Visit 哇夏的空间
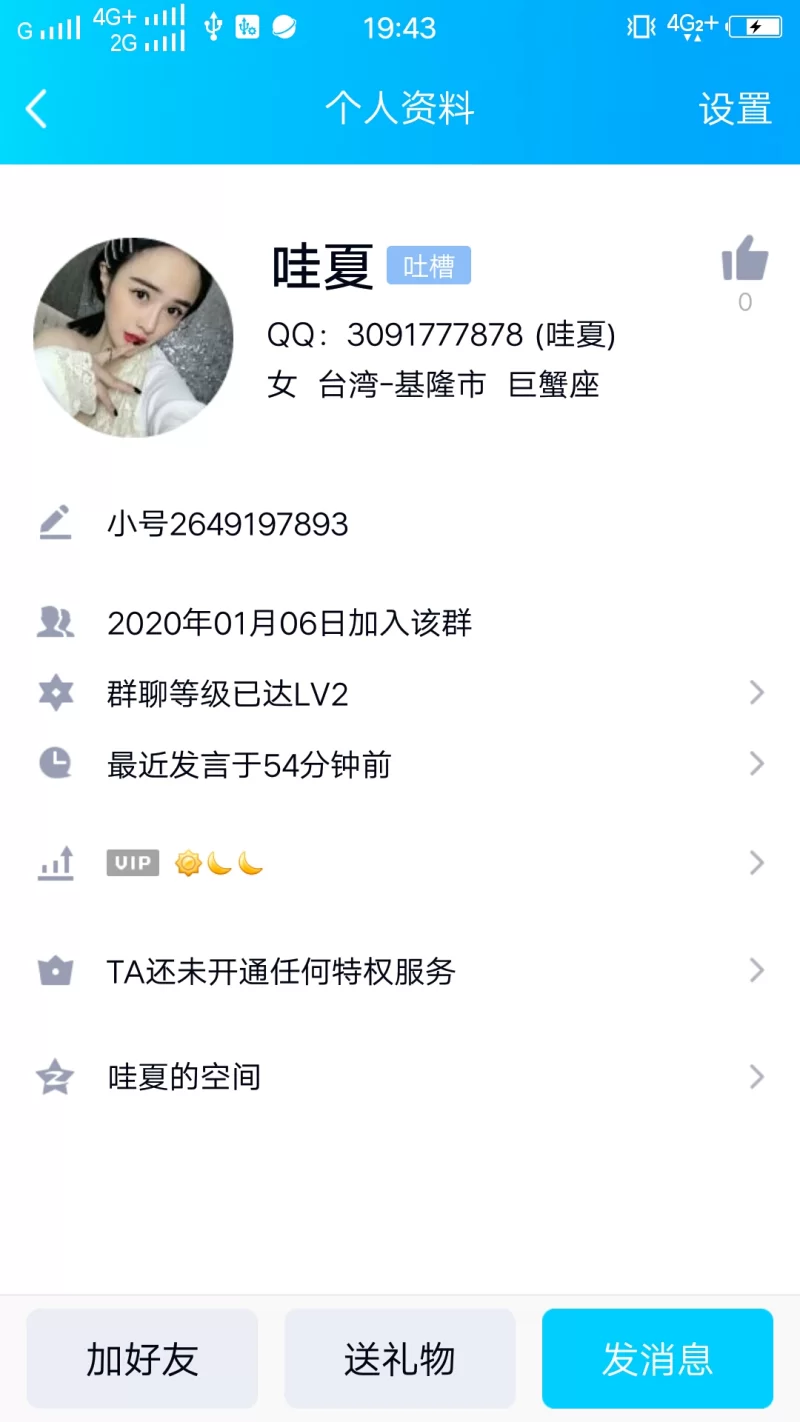The height and width of the screenshot is (1422, 800). click(x=400, y=1077)
